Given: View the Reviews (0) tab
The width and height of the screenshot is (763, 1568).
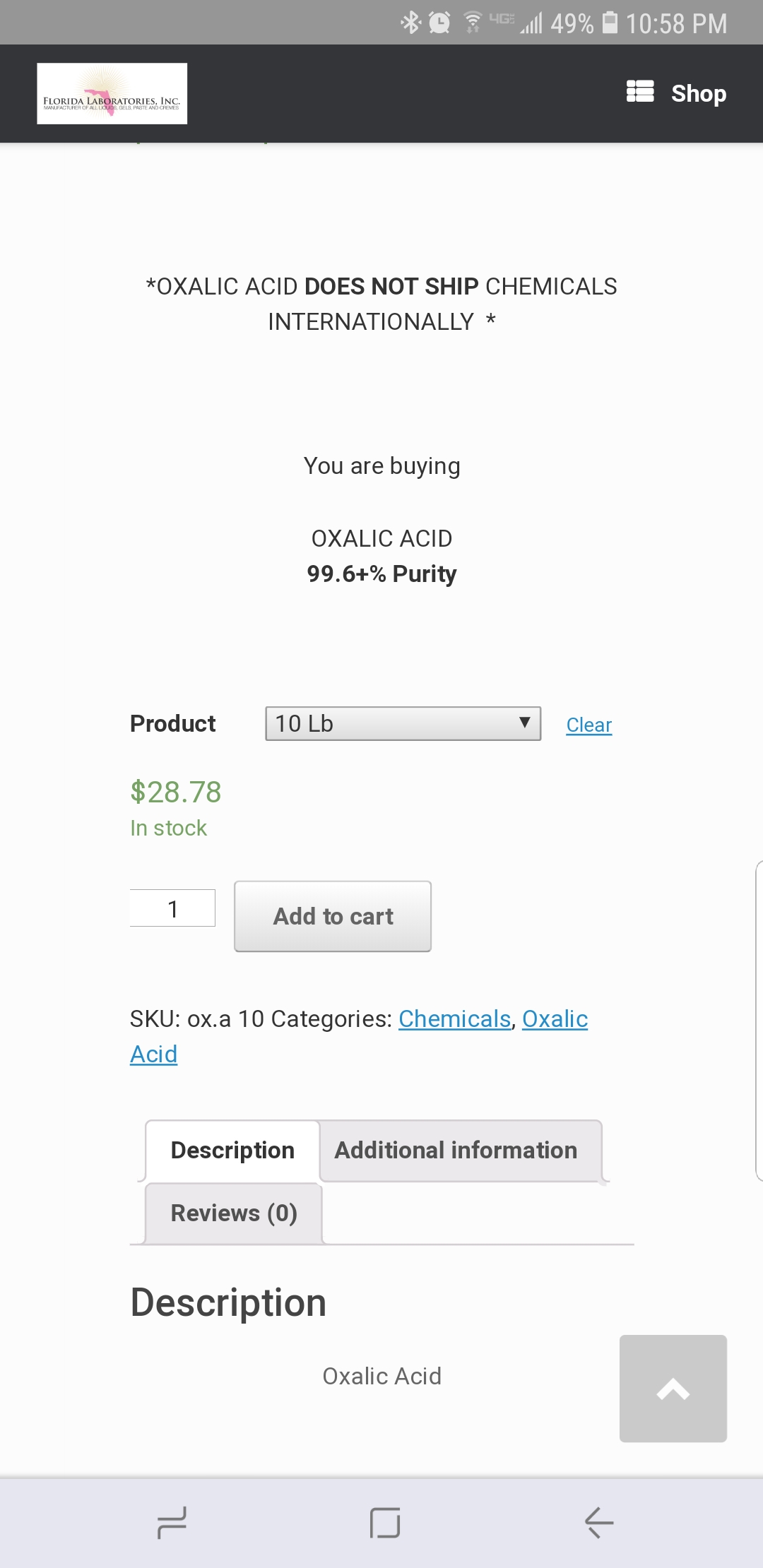Looking at the screenshot, I should point(234,1213).
